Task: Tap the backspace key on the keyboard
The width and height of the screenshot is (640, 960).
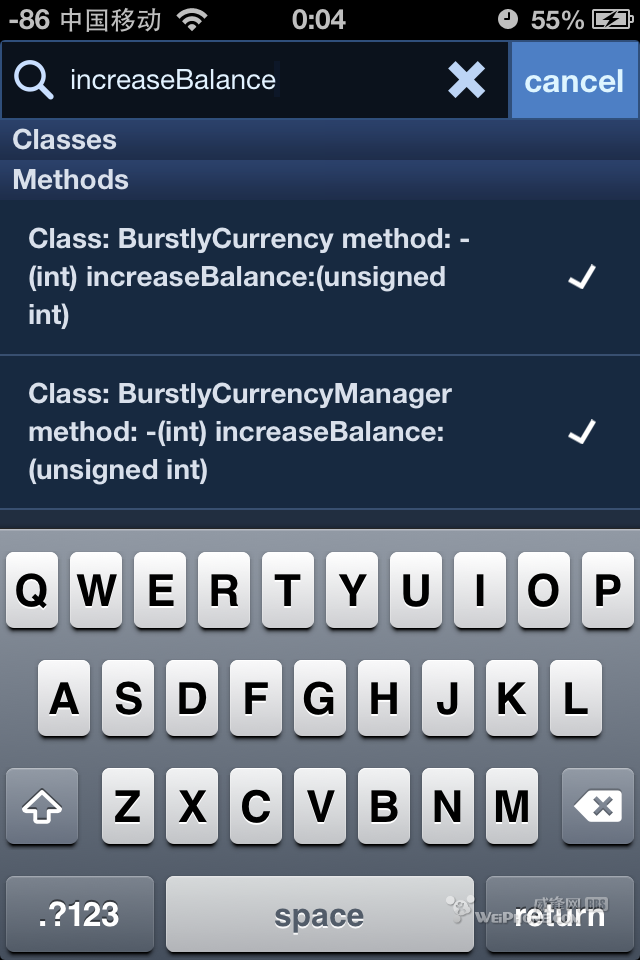Action: [x=597, y=806]
